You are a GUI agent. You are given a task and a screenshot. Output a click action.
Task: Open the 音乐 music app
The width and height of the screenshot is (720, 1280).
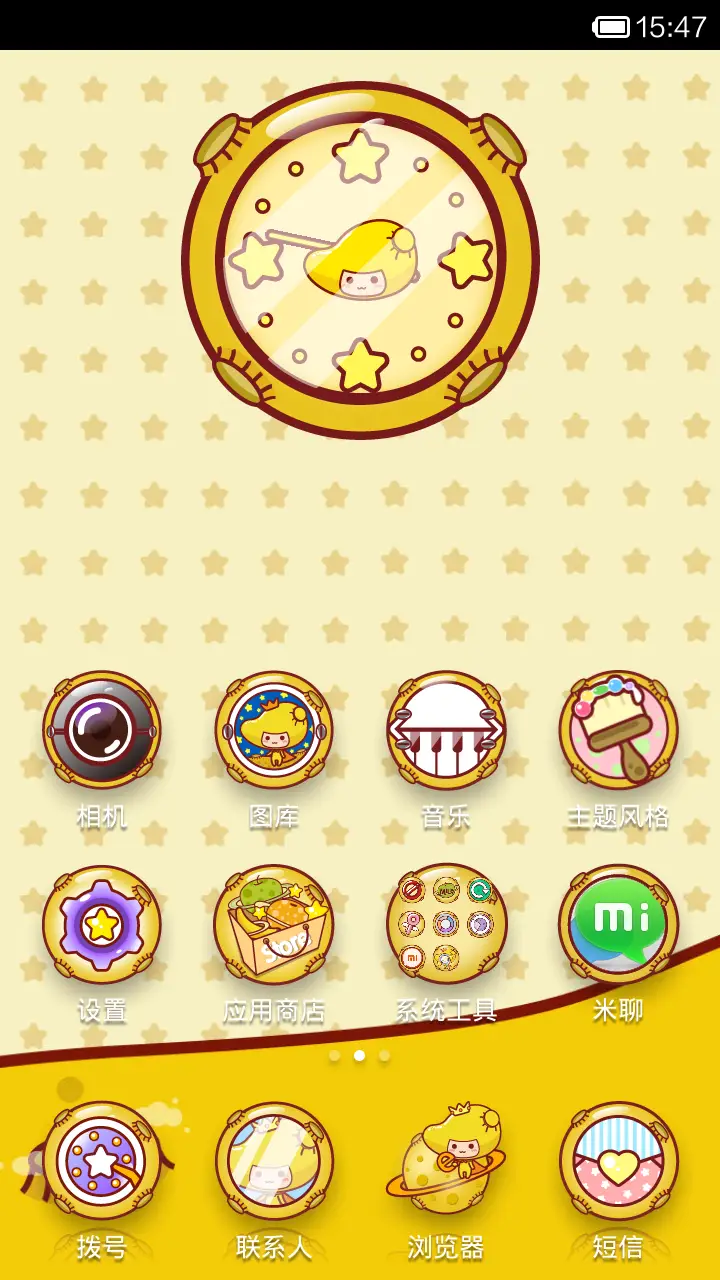click(446, 730)
